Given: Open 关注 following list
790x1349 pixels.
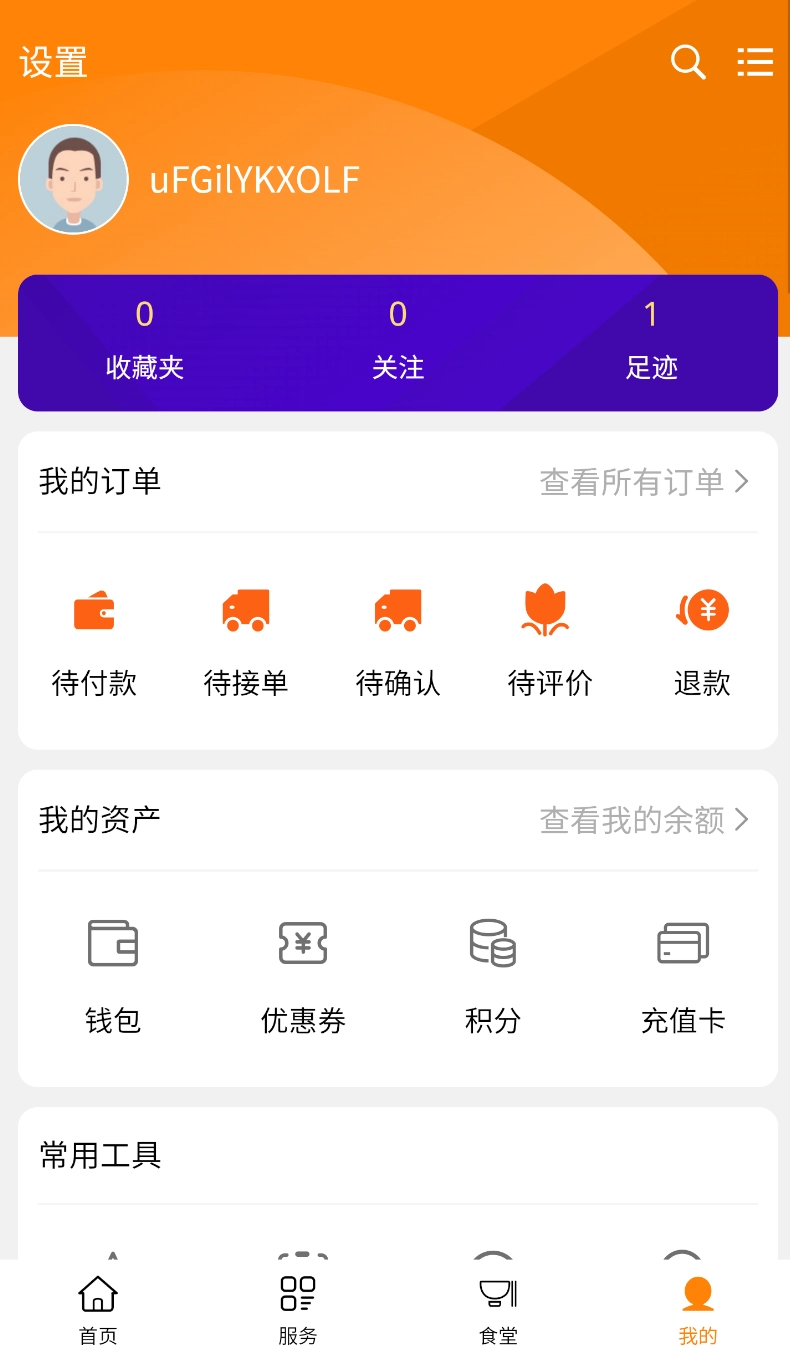Looking at the screenshot, I should click(398, 342).
